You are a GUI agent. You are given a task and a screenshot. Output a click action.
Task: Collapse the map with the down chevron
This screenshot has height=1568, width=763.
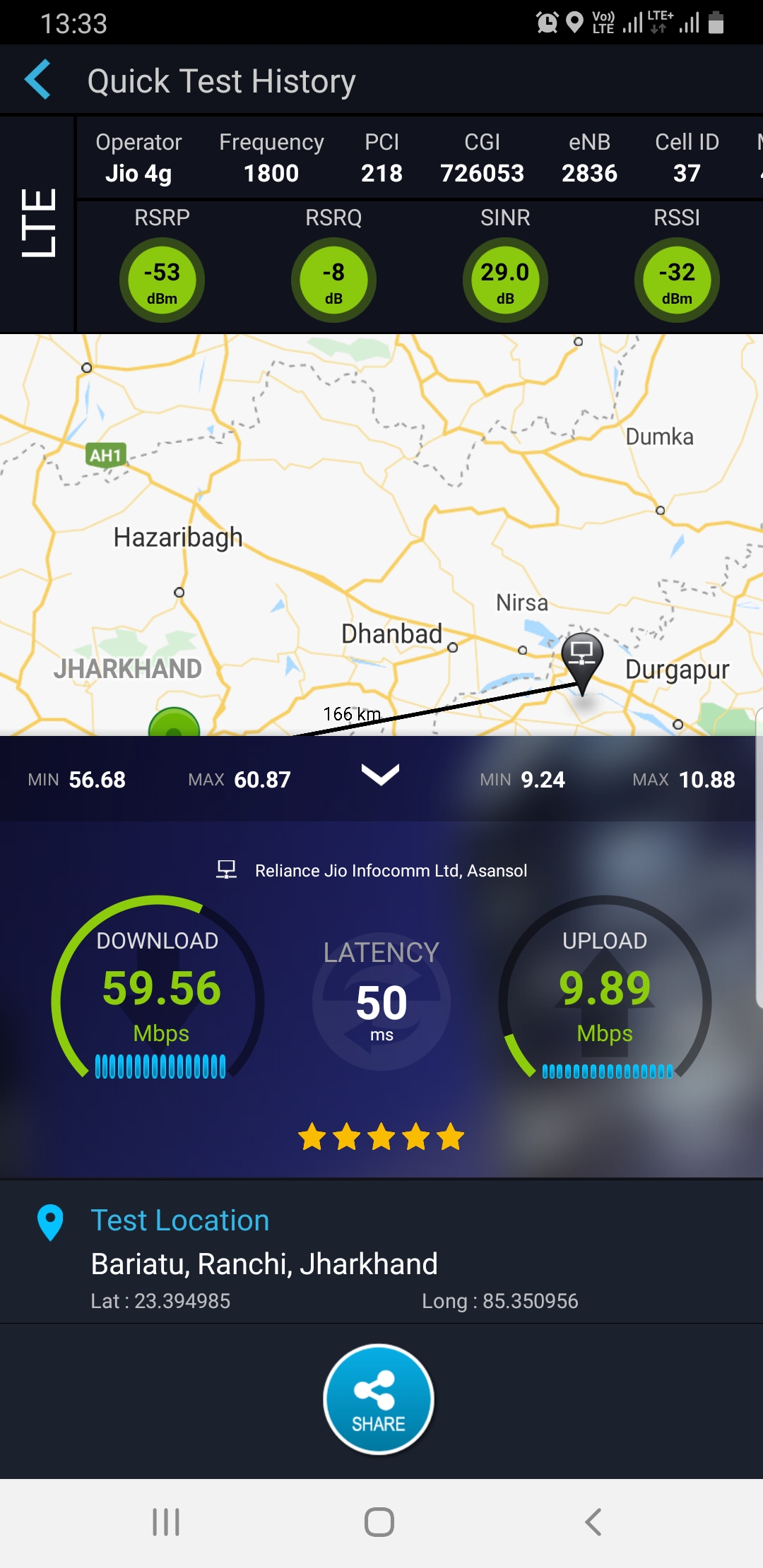point(380,775)
